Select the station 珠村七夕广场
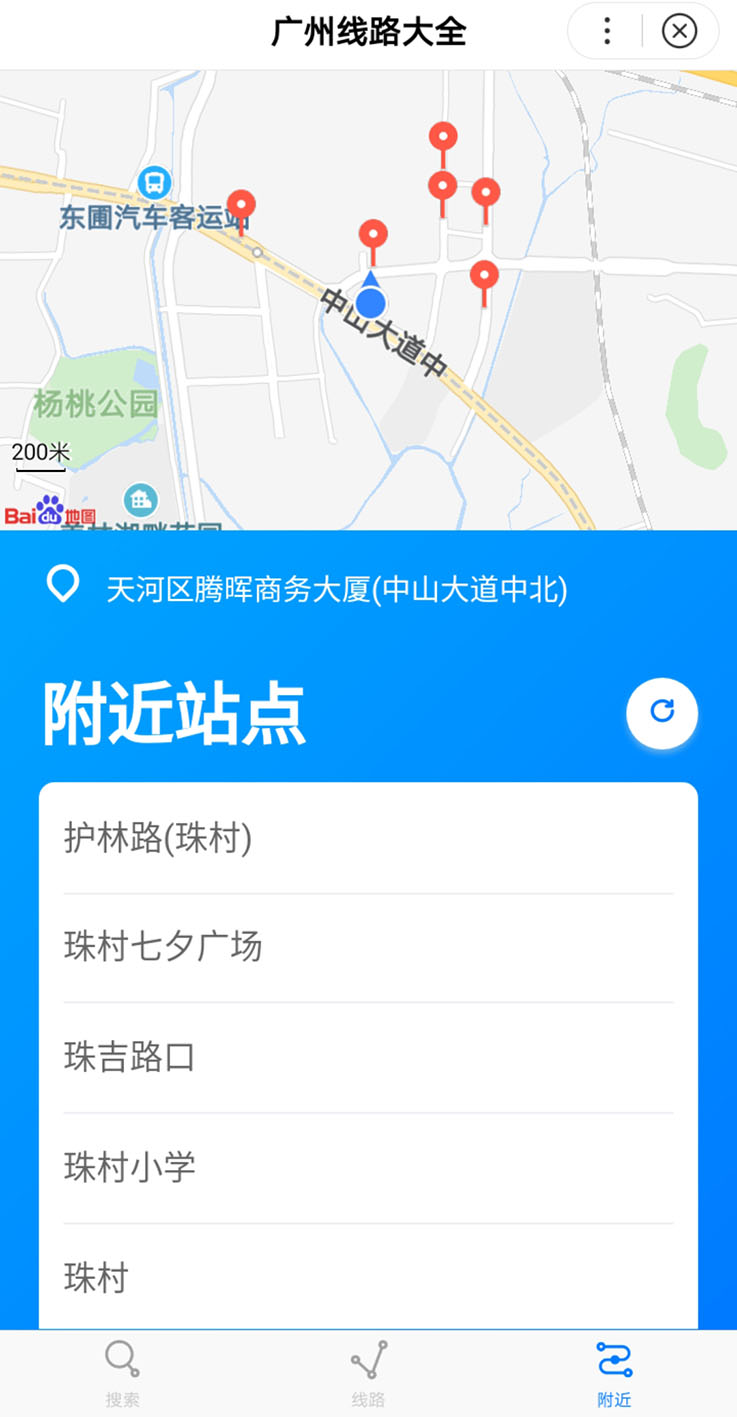The image size is (737, 1417). (x=368, y=948)
